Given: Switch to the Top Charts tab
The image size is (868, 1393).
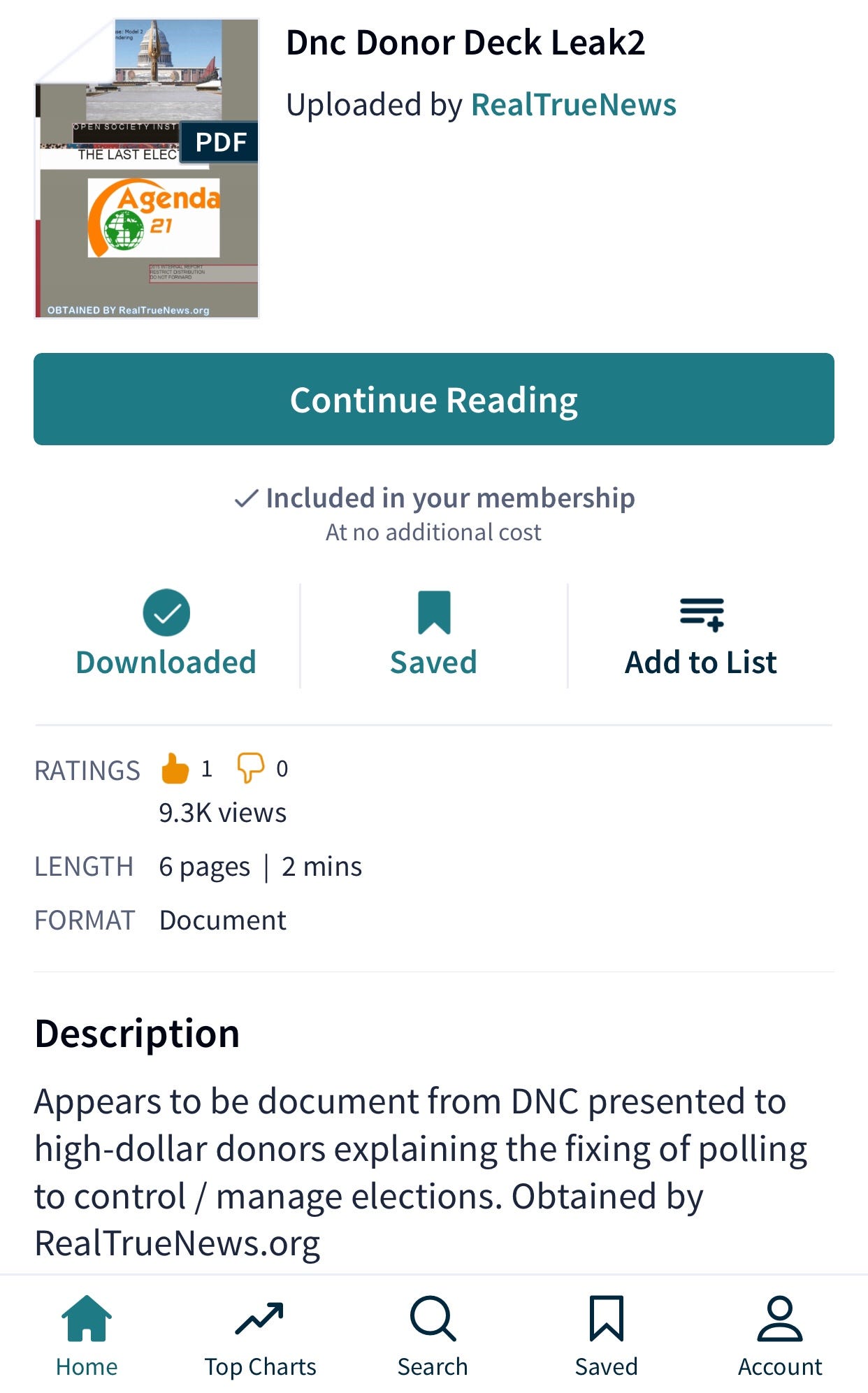Looking at the screenshot, I should click(260, 1335).
